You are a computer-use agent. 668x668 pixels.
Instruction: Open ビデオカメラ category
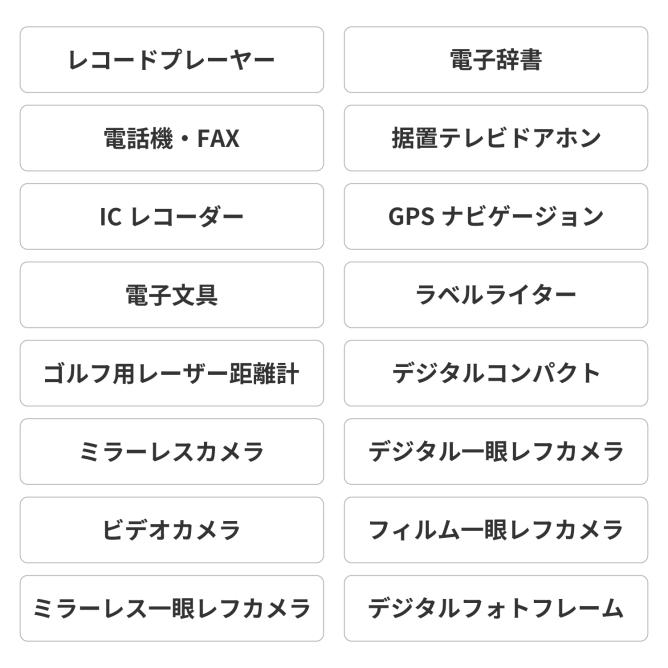coord(172,529)
